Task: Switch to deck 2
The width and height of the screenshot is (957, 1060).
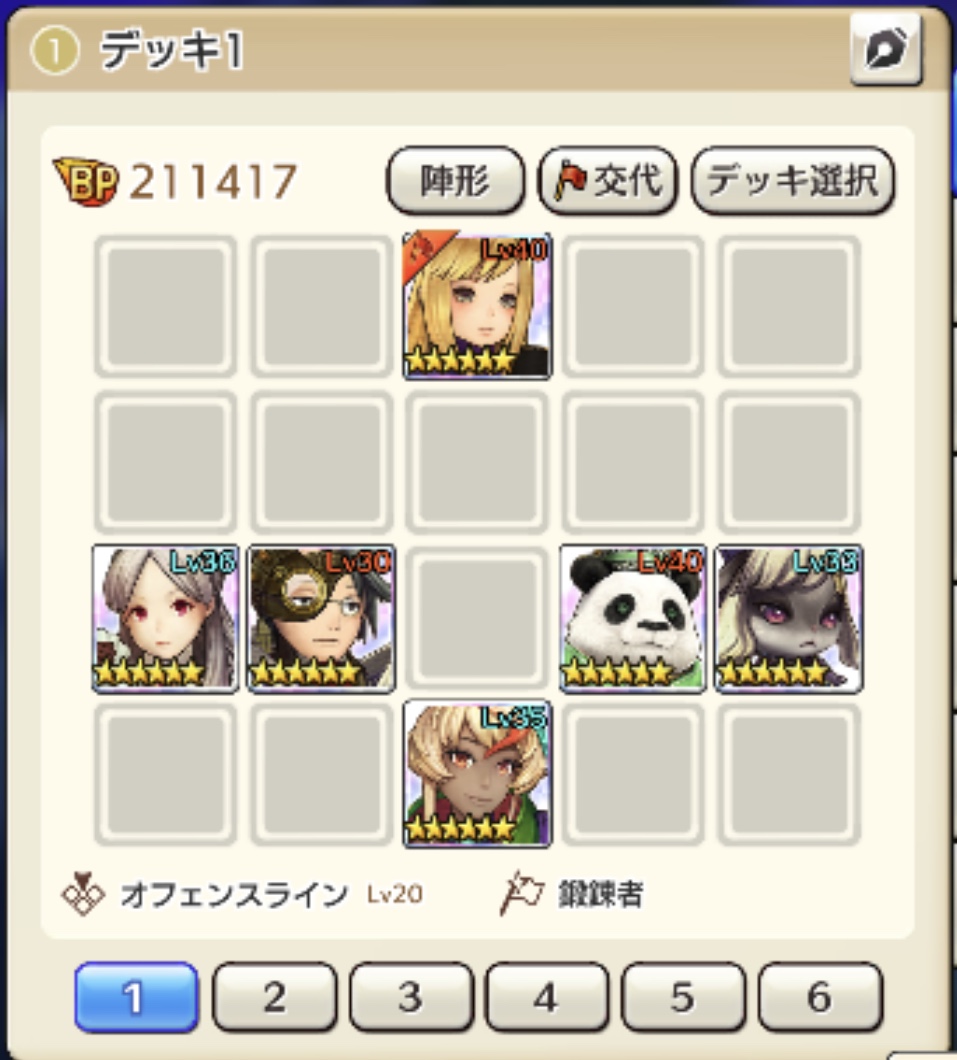Action: [x=274, y=997]
